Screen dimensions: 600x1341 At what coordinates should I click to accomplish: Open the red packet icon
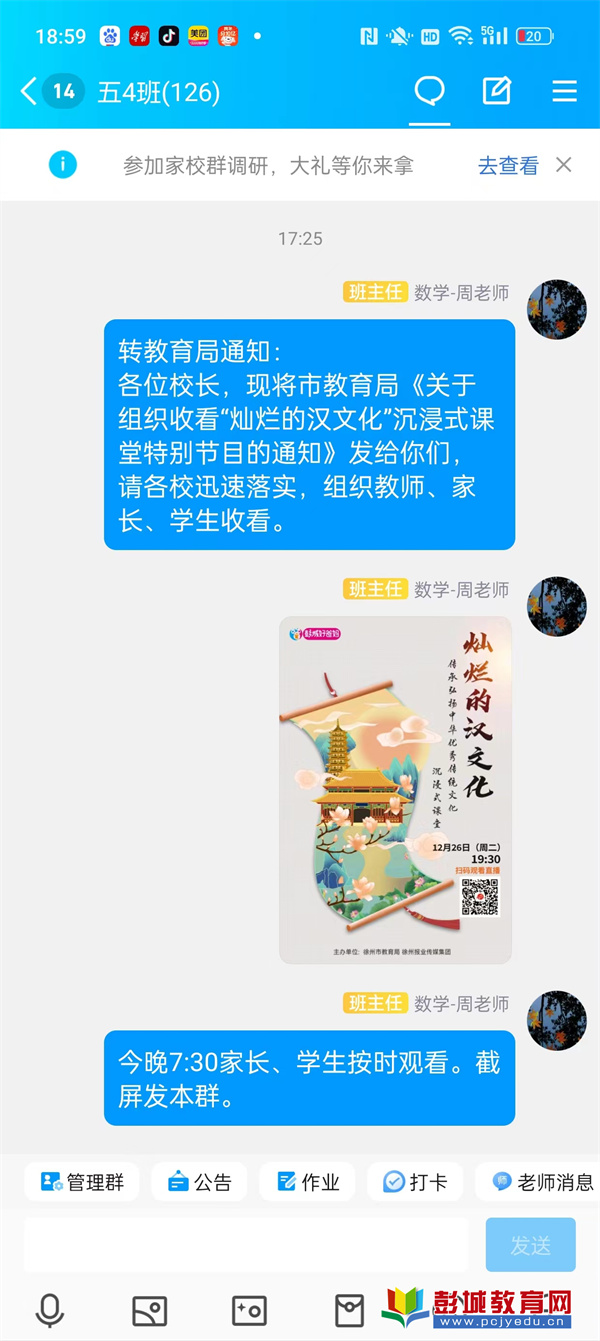[x=349, y=1309]
